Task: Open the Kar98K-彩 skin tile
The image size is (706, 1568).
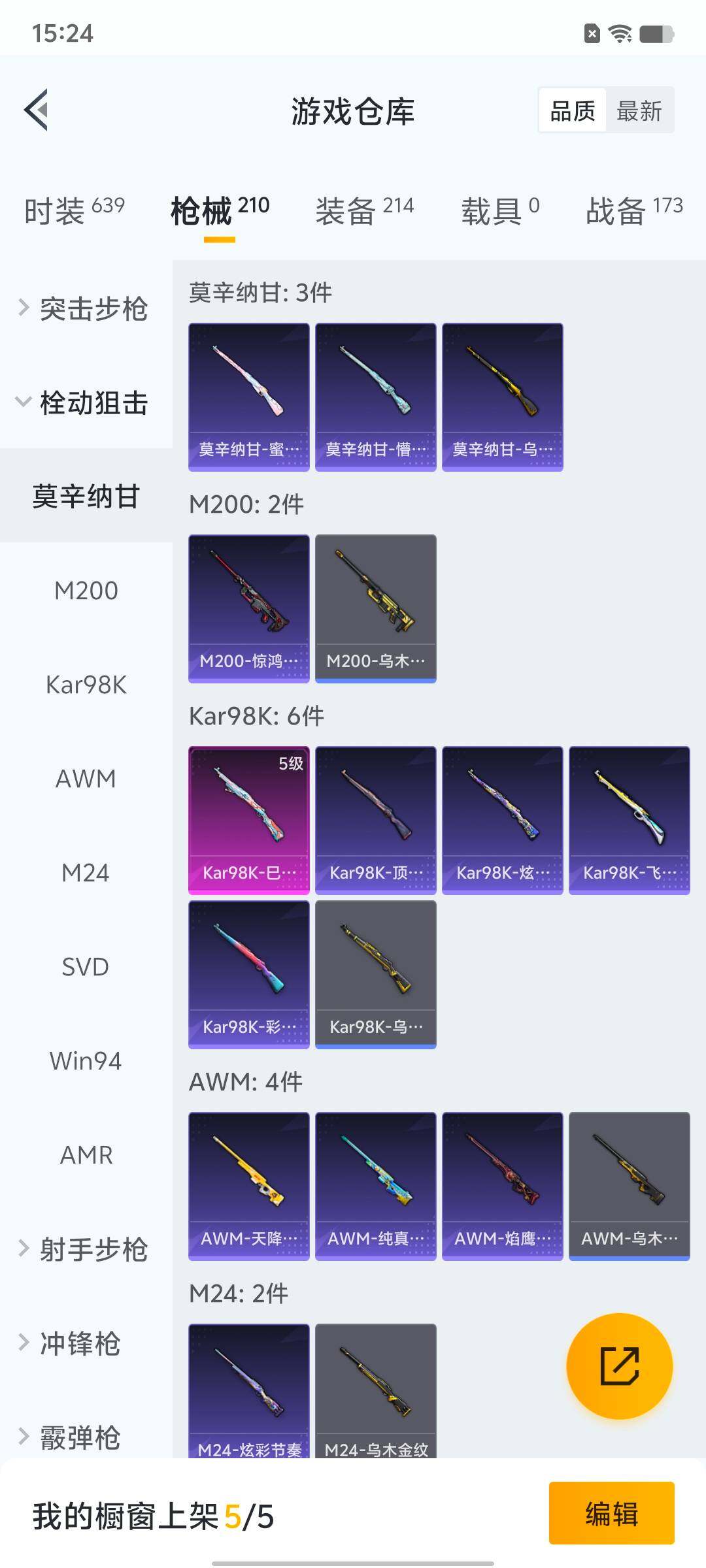Action: tap(248, 974)
